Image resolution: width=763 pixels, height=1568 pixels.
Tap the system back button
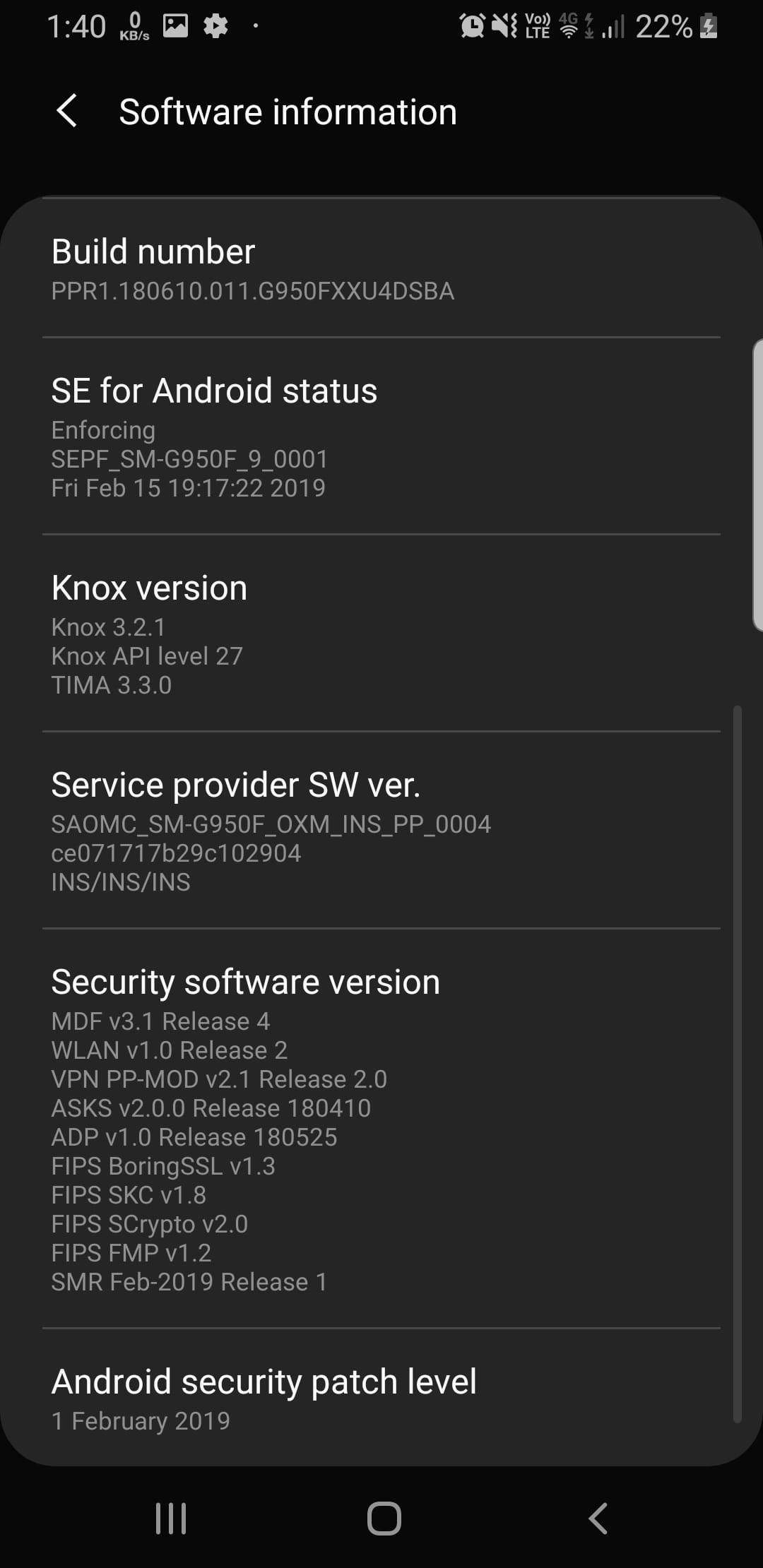[598, 1518]
